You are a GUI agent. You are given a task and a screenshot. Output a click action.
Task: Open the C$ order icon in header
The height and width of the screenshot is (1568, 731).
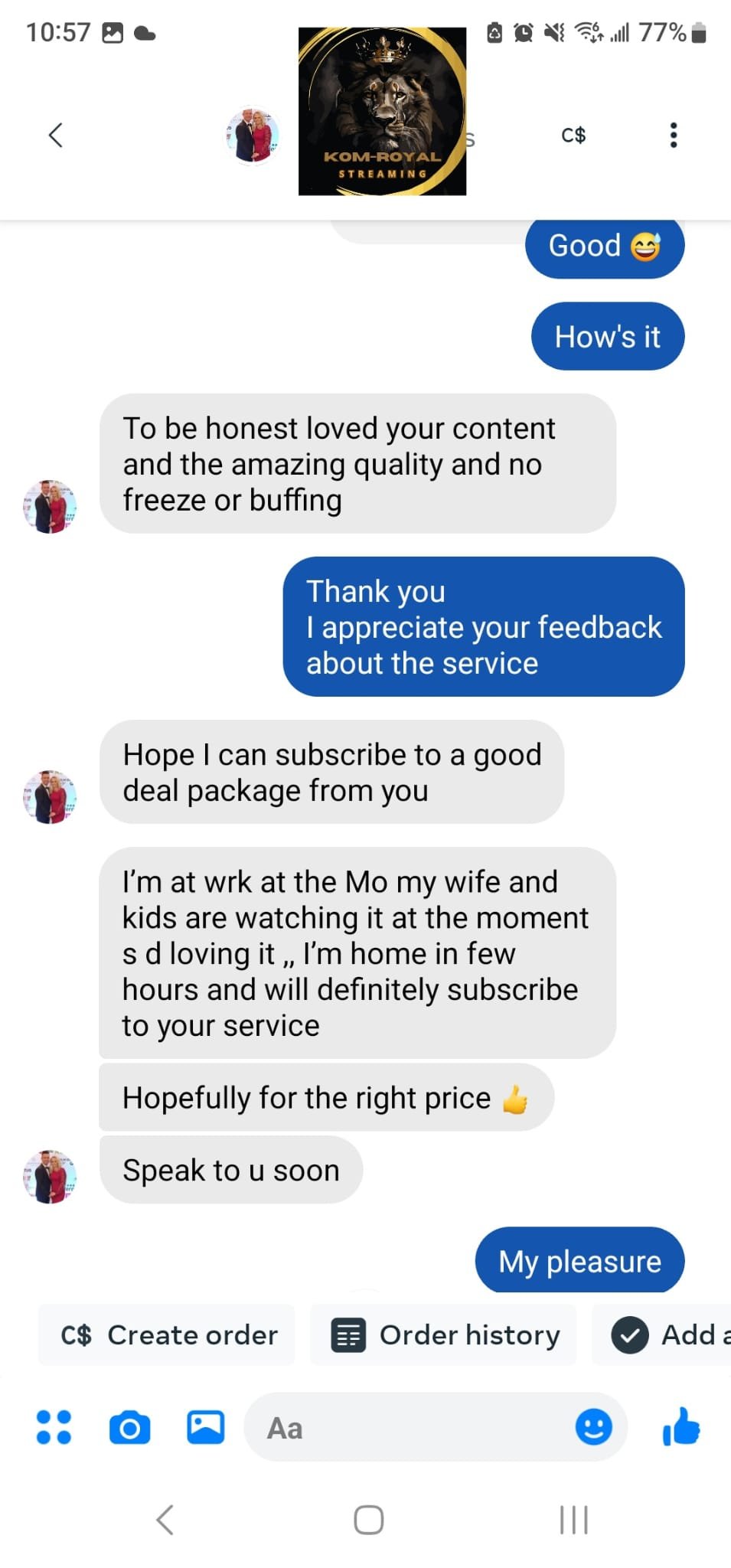[x=573, y=136]
